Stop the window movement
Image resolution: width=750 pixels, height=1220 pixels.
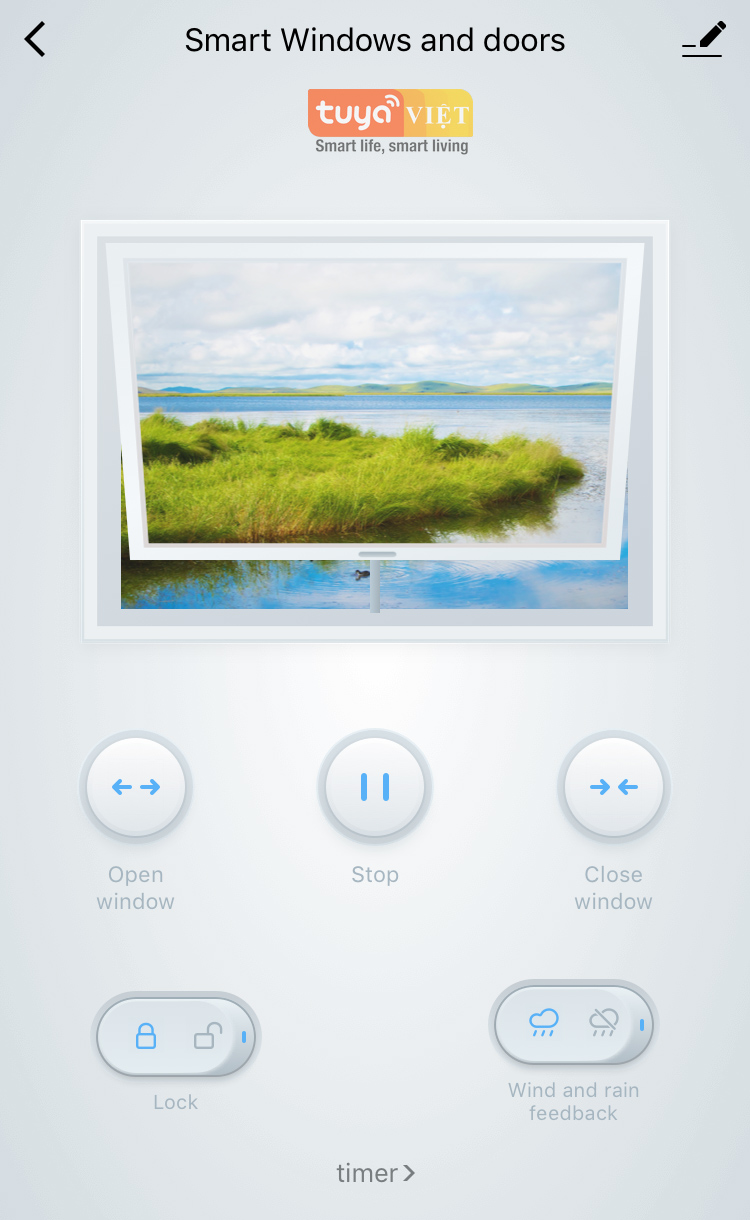(375, 788)
